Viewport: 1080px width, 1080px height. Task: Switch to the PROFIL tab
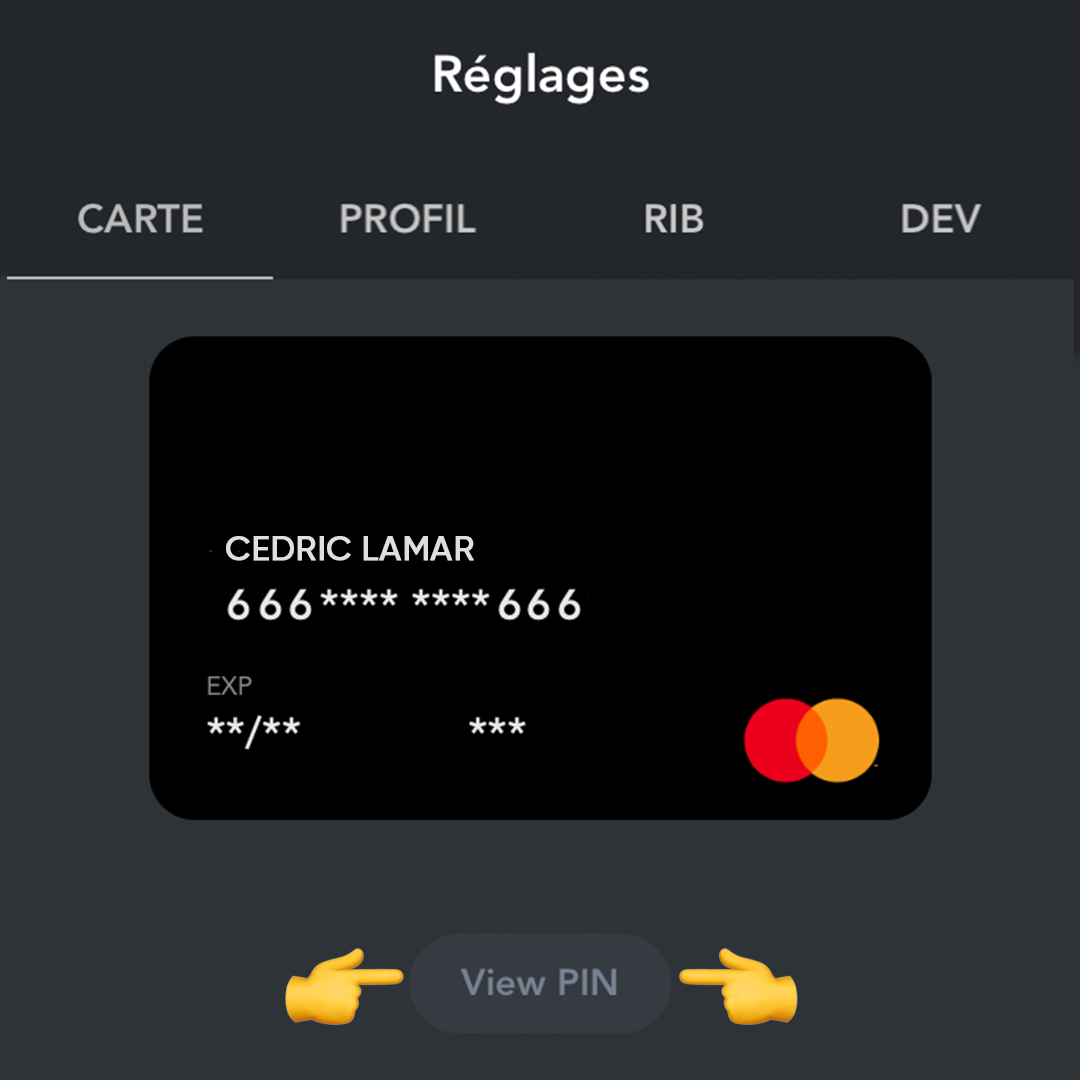coord(407,219)
